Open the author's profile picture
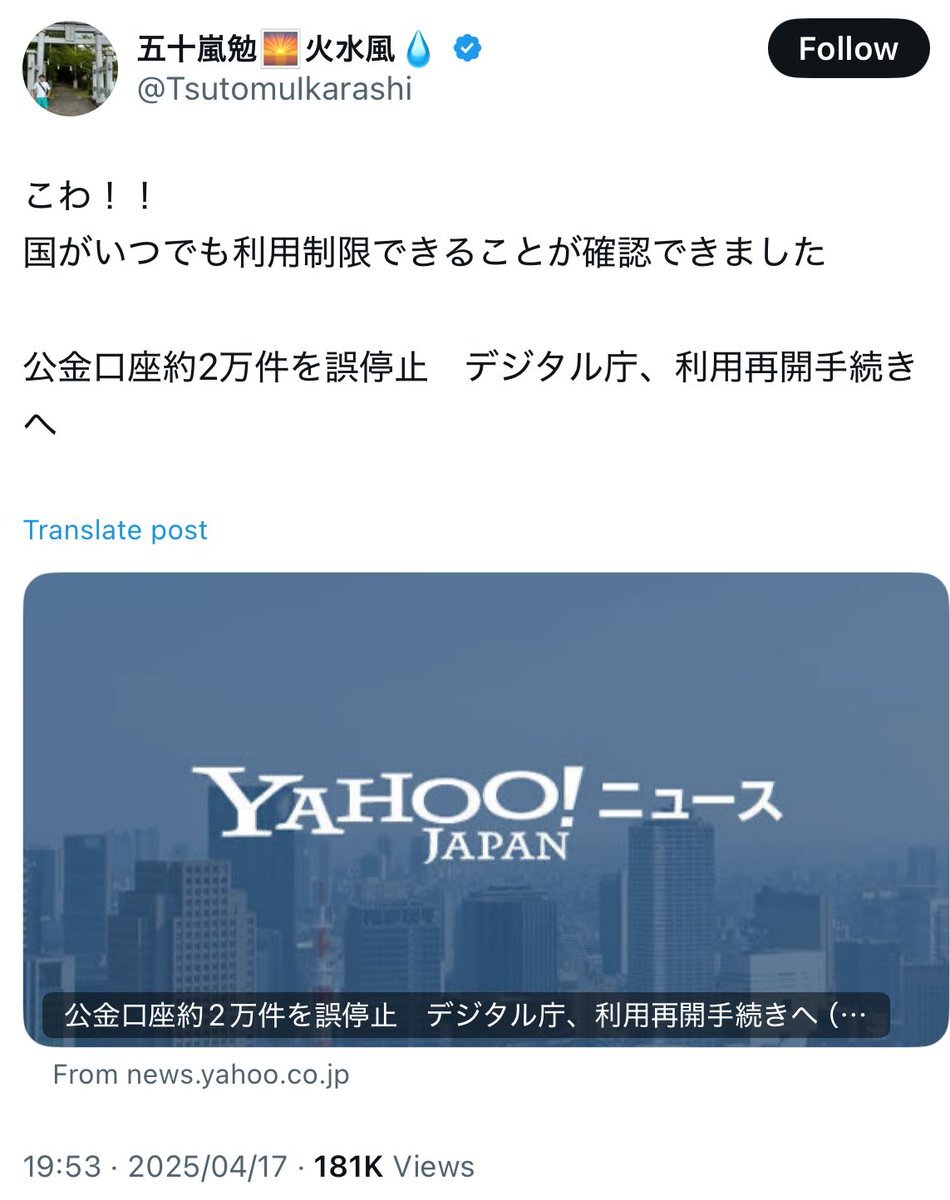The width and height of the screenshot is (950, 1200). pos(70,69)
